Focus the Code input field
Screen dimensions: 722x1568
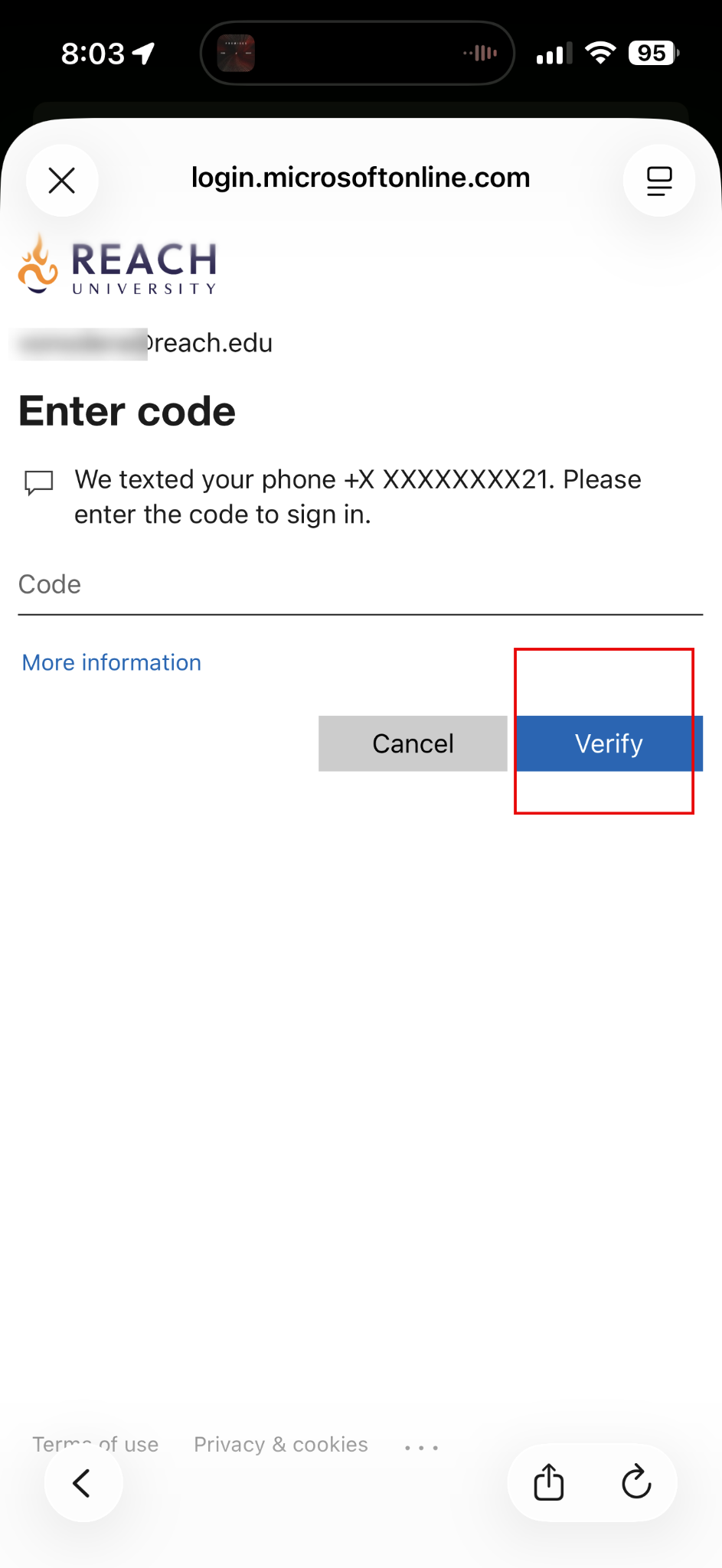(360, 585)
